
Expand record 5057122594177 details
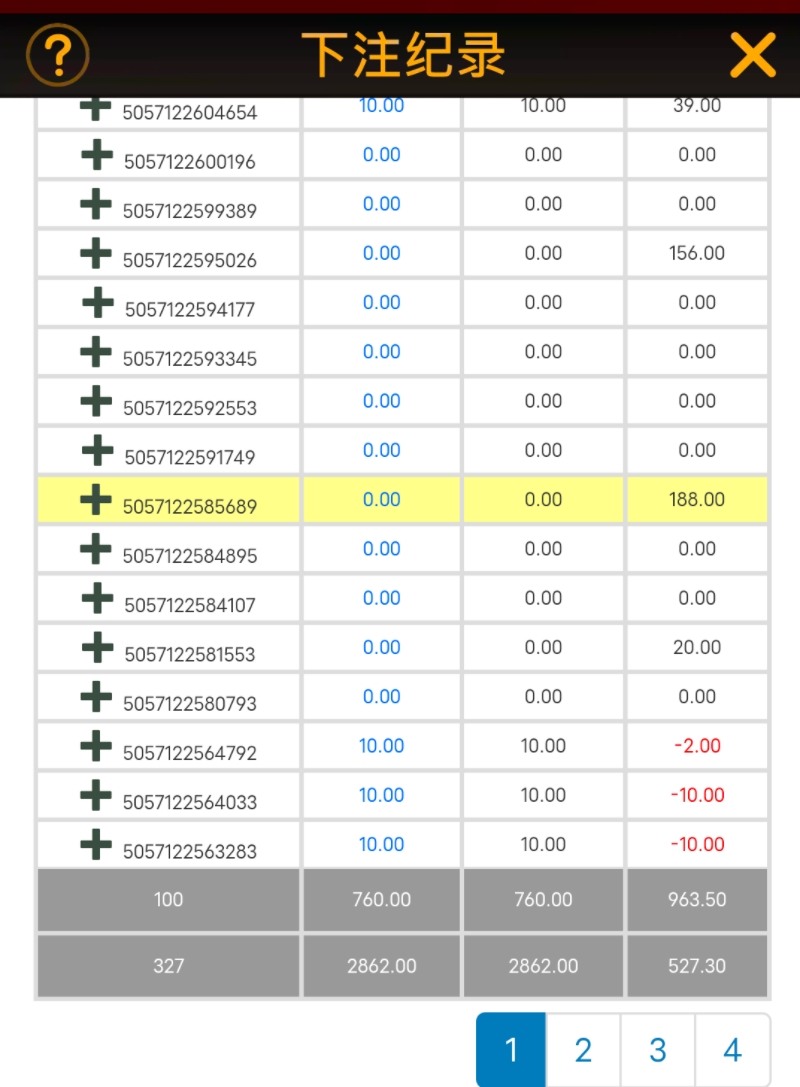click(96, 302)
